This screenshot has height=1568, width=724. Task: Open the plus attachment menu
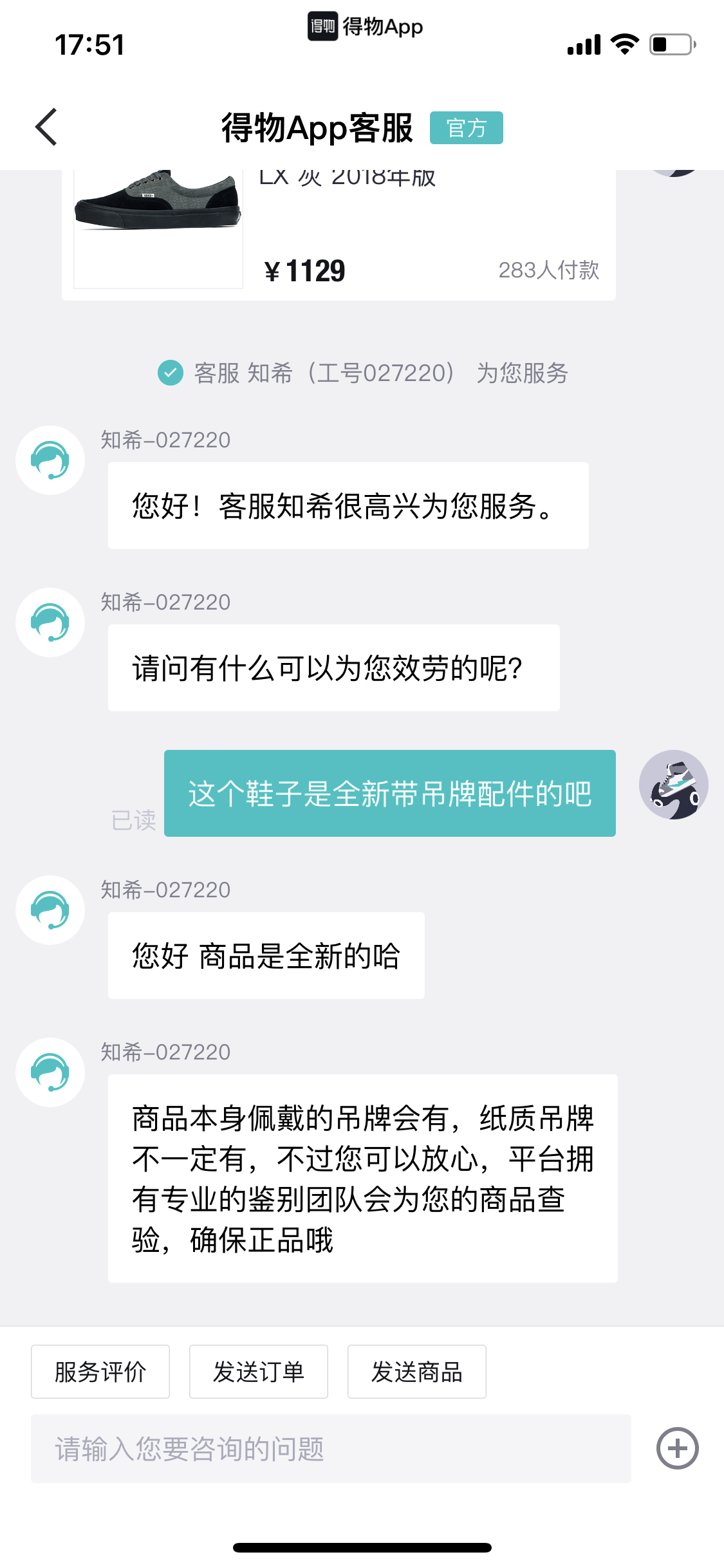coord(677,1448)
